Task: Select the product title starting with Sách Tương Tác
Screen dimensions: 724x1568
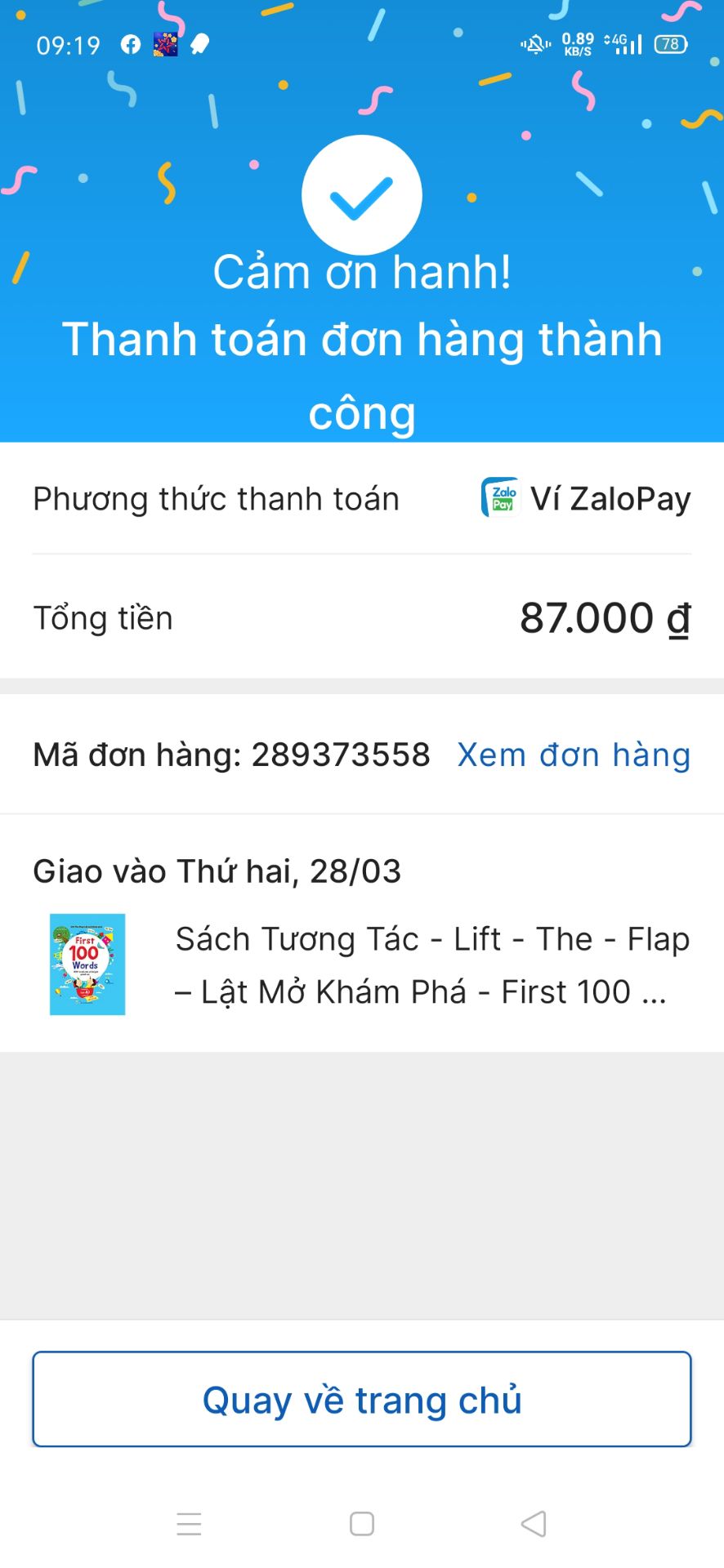Action: (431, 964)
